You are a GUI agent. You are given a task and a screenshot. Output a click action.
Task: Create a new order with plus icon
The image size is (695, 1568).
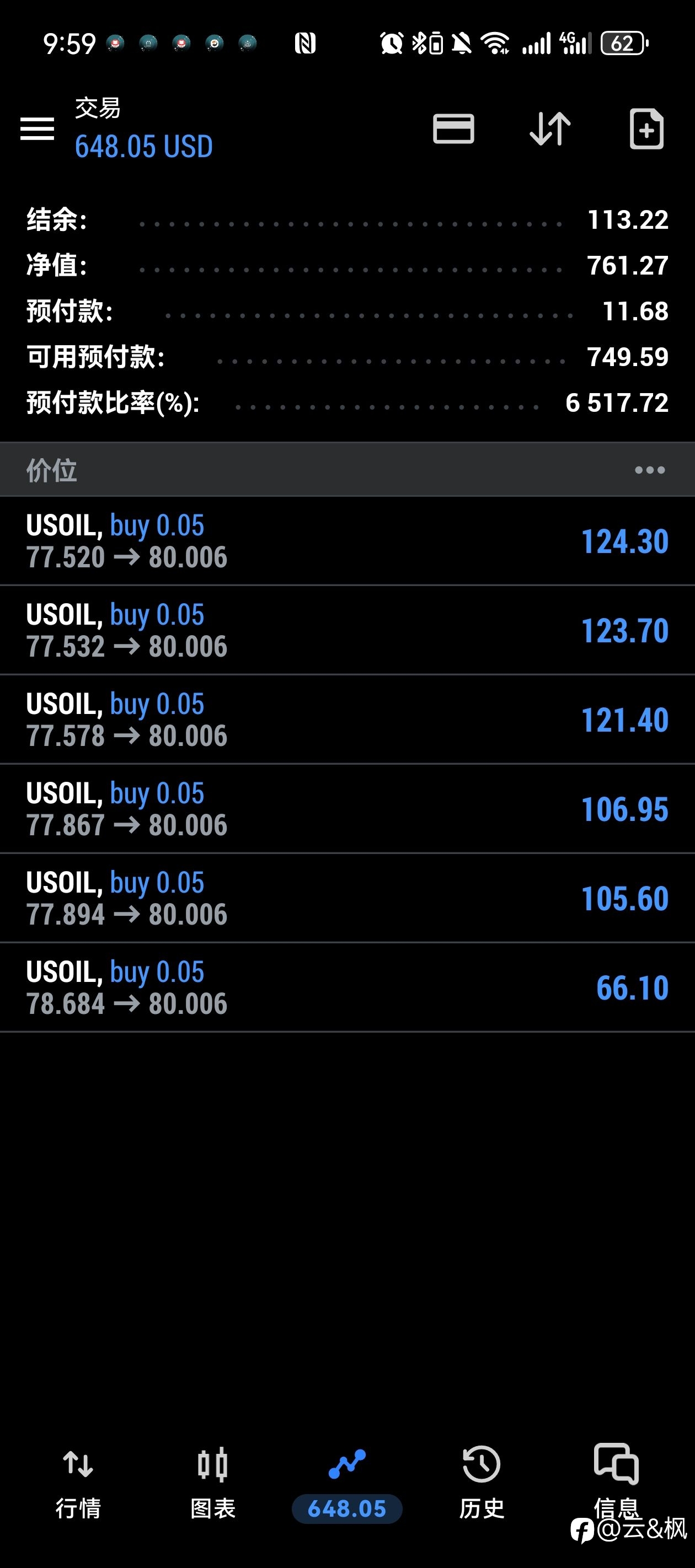pyautogui.click(x=646, y=128)
